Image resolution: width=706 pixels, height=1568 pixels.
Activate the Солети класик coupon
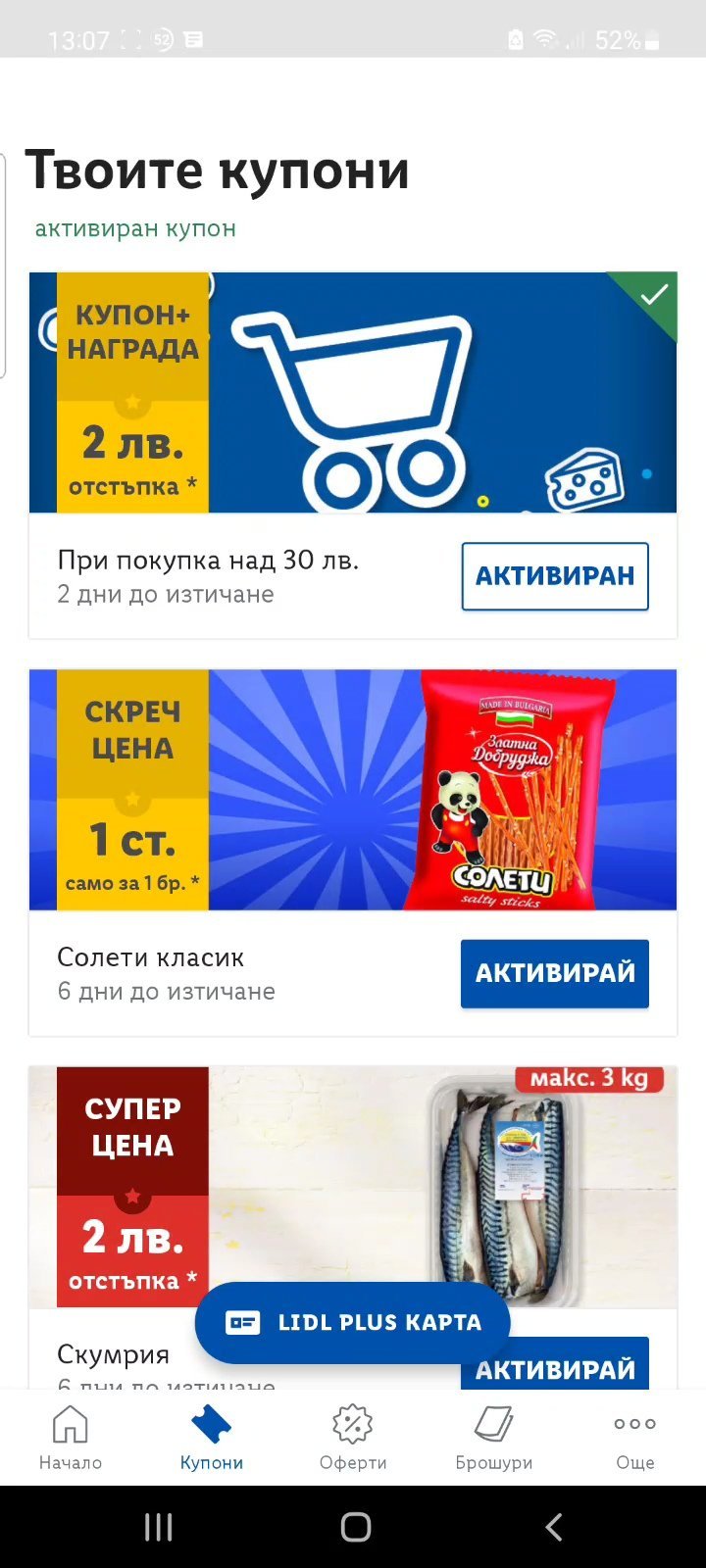[555, 973]
